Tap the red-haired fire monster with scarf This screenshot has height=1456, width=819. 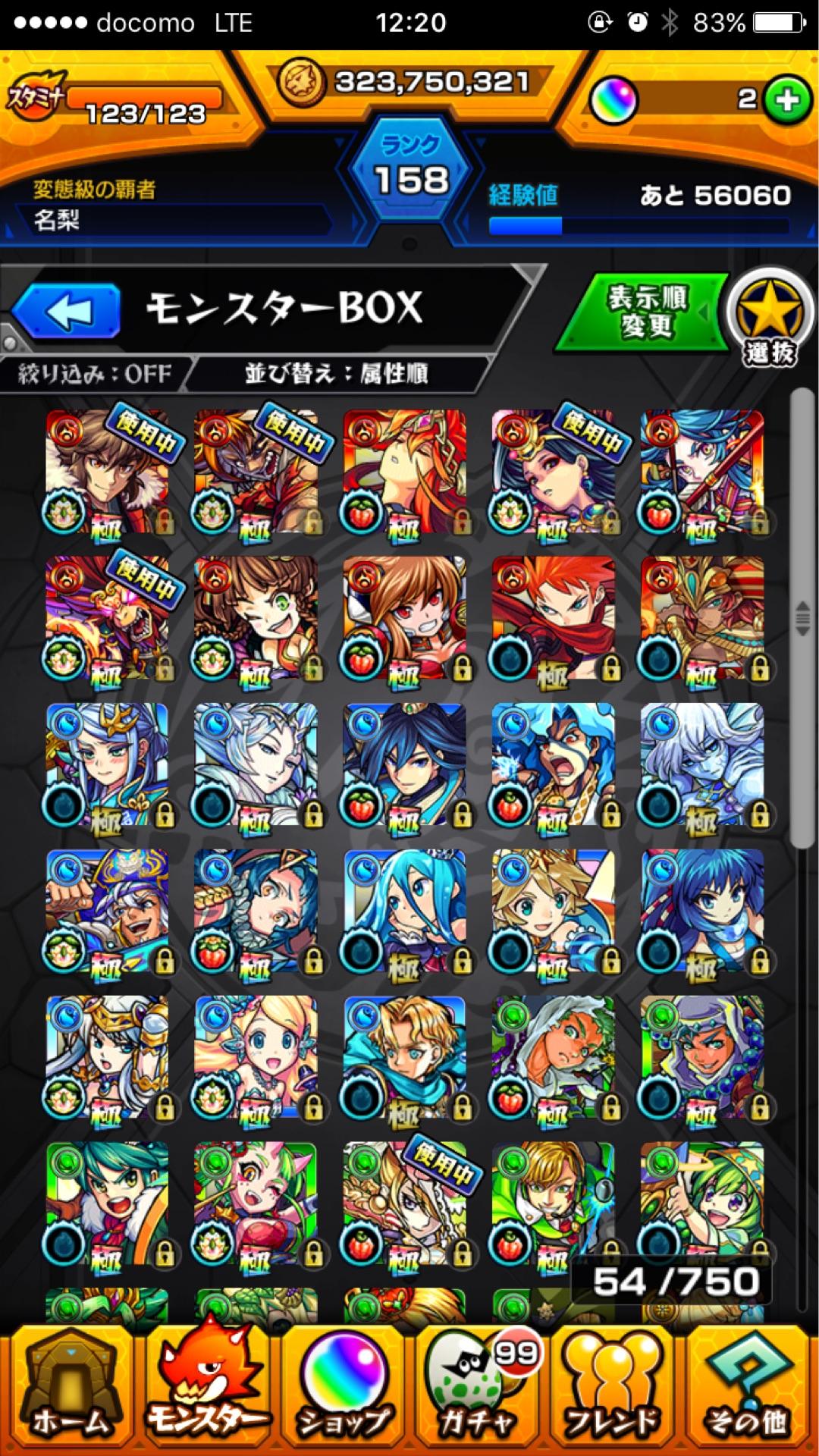[554, 618]
